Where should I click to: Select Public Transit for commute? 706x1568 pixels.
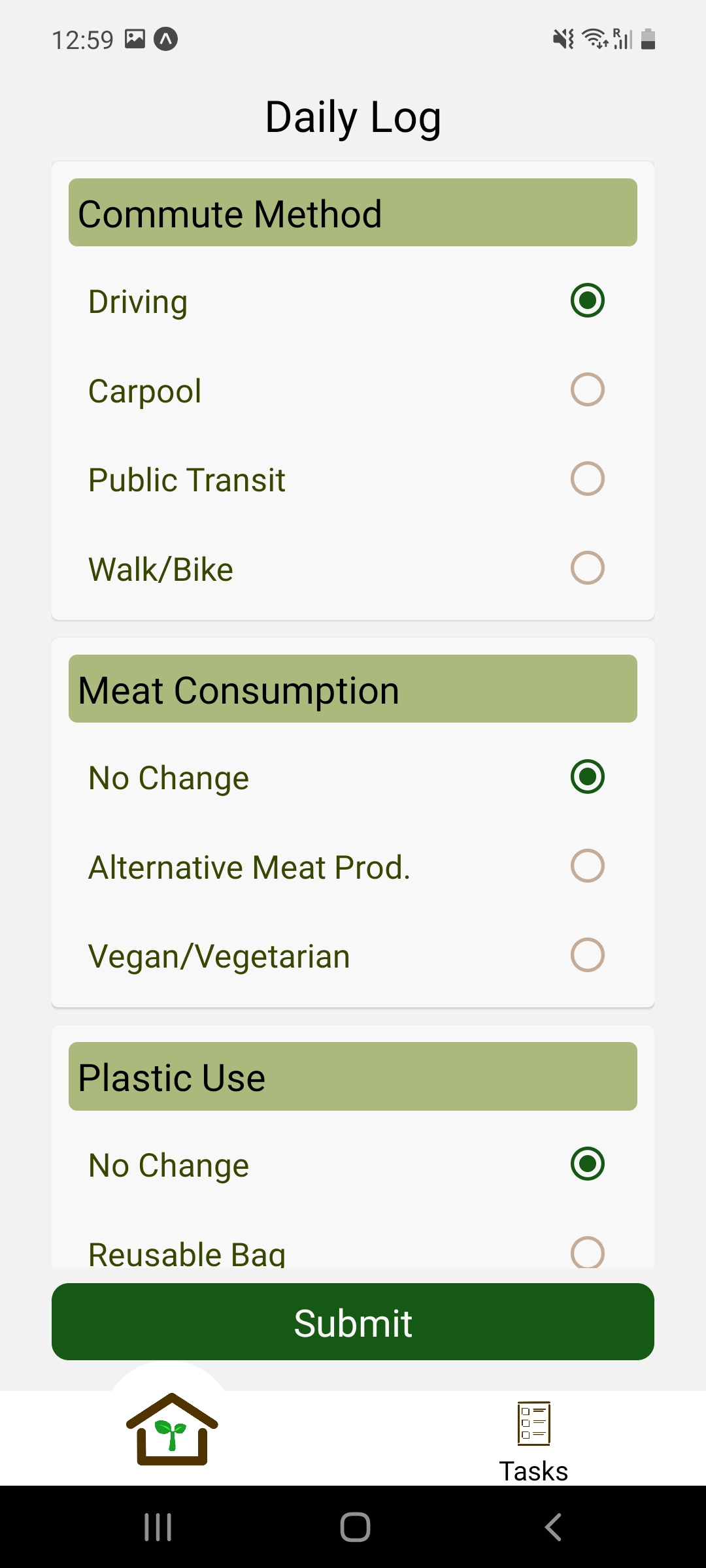click(353, 480)
